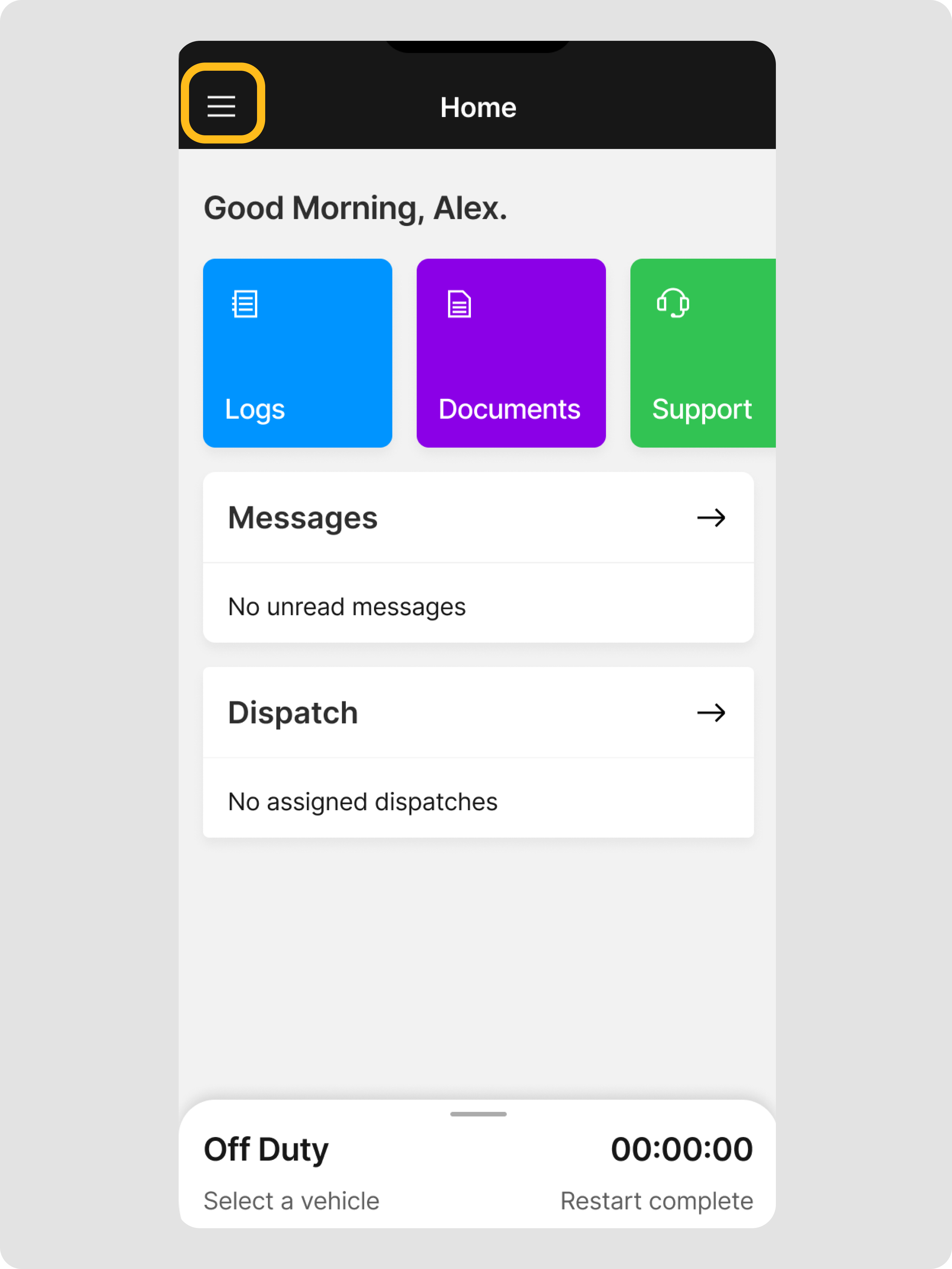Viewport: 952px width, 1269px height.
Task: Go to Messages via its arrow
Action: (711, 518)
